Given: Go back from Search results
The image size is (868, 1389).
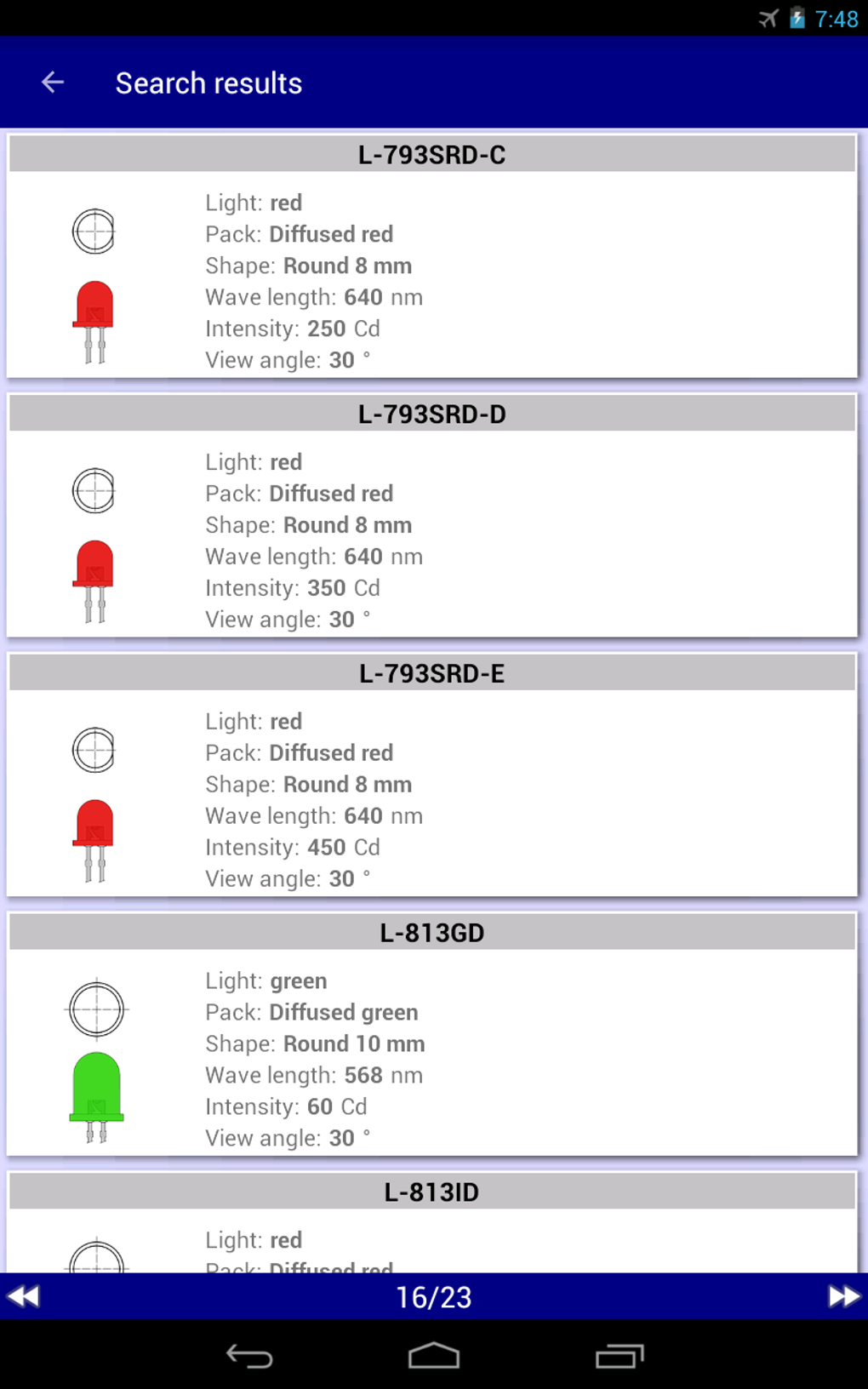Looking at the screenshot, I should click(x=53, y=83).
